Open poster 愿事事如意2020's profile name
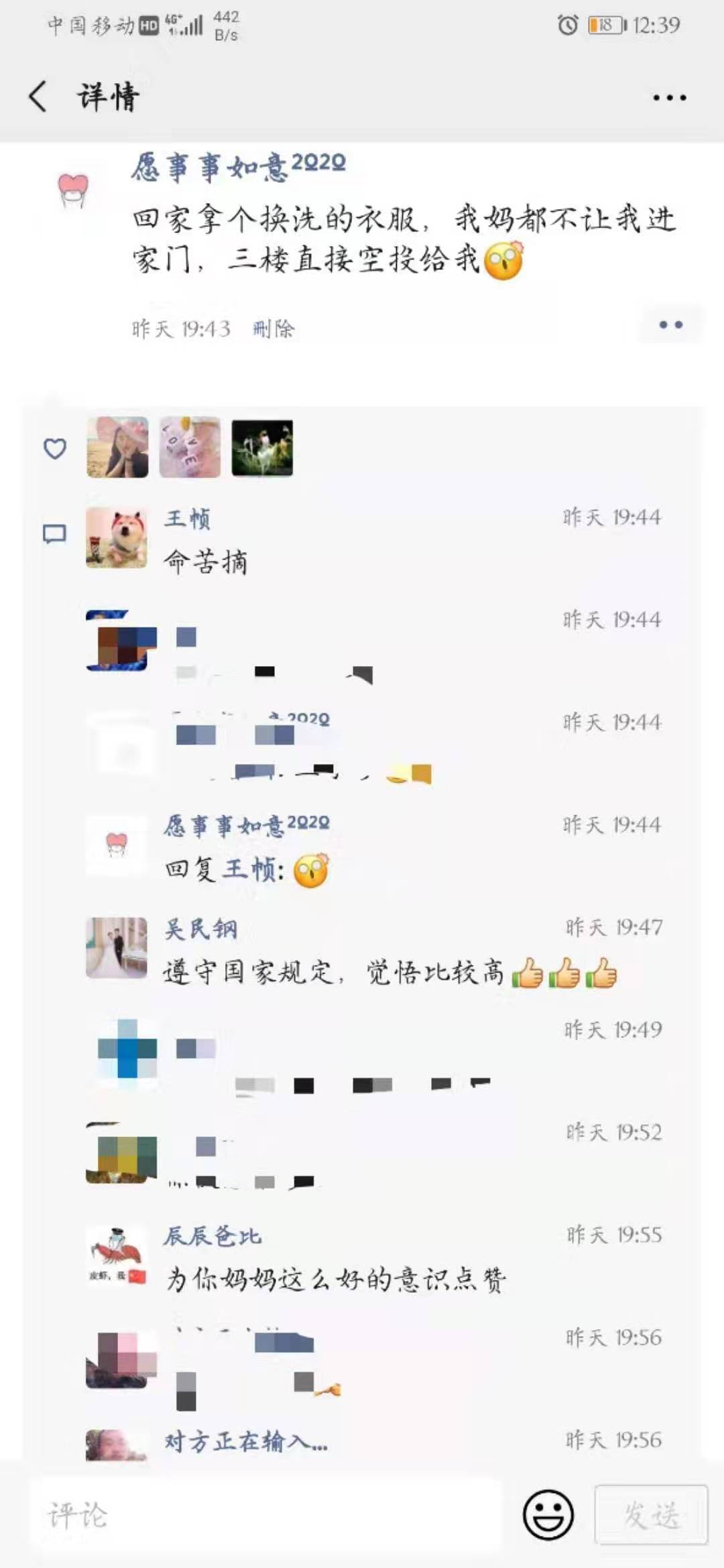 238,166
